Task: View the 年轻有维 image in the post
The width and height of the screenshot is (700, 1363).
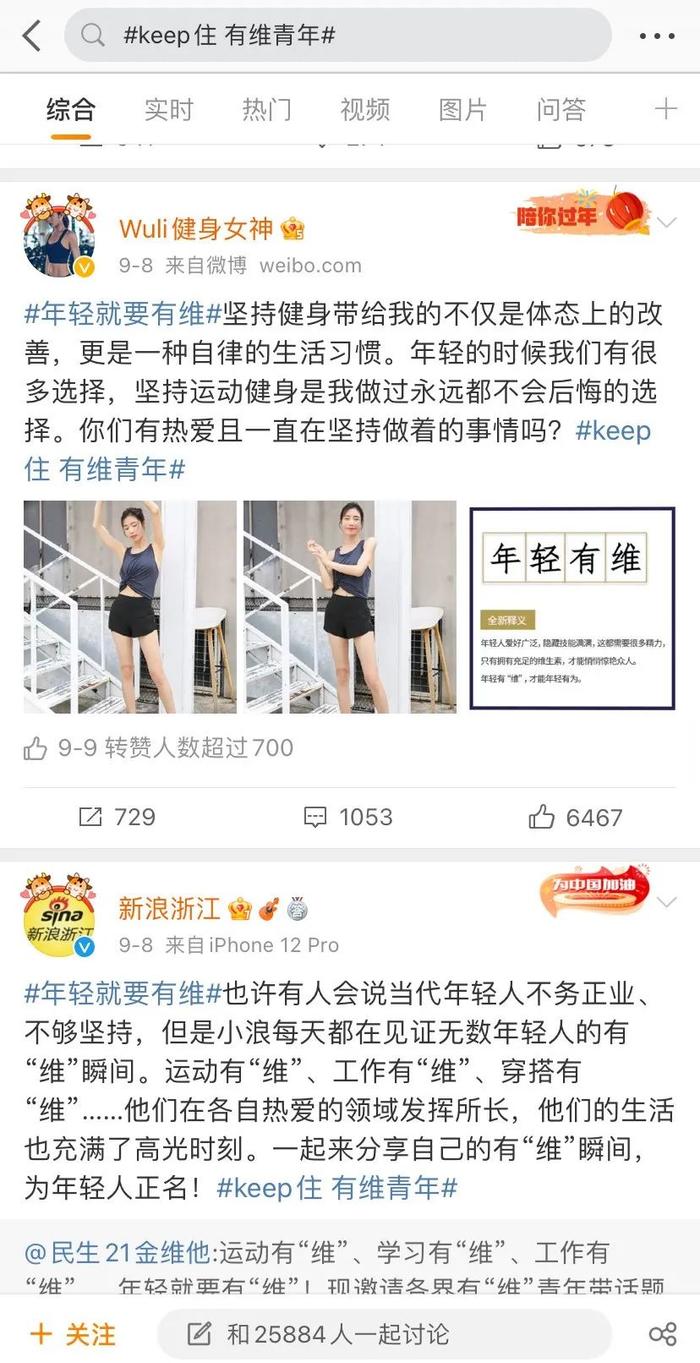Action: [572, 607]
